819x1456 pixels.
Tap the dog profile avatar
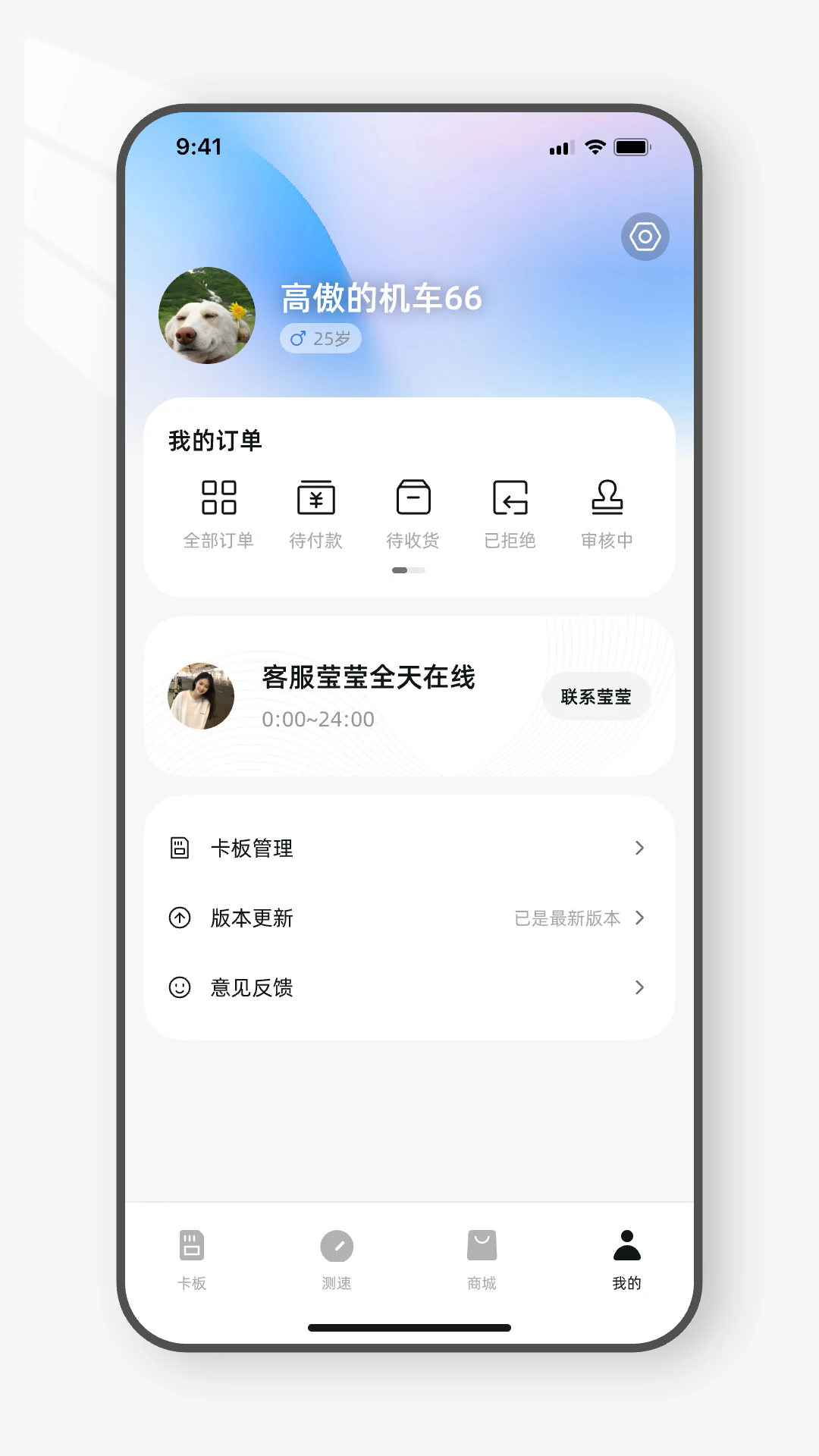tap(207, 315)
